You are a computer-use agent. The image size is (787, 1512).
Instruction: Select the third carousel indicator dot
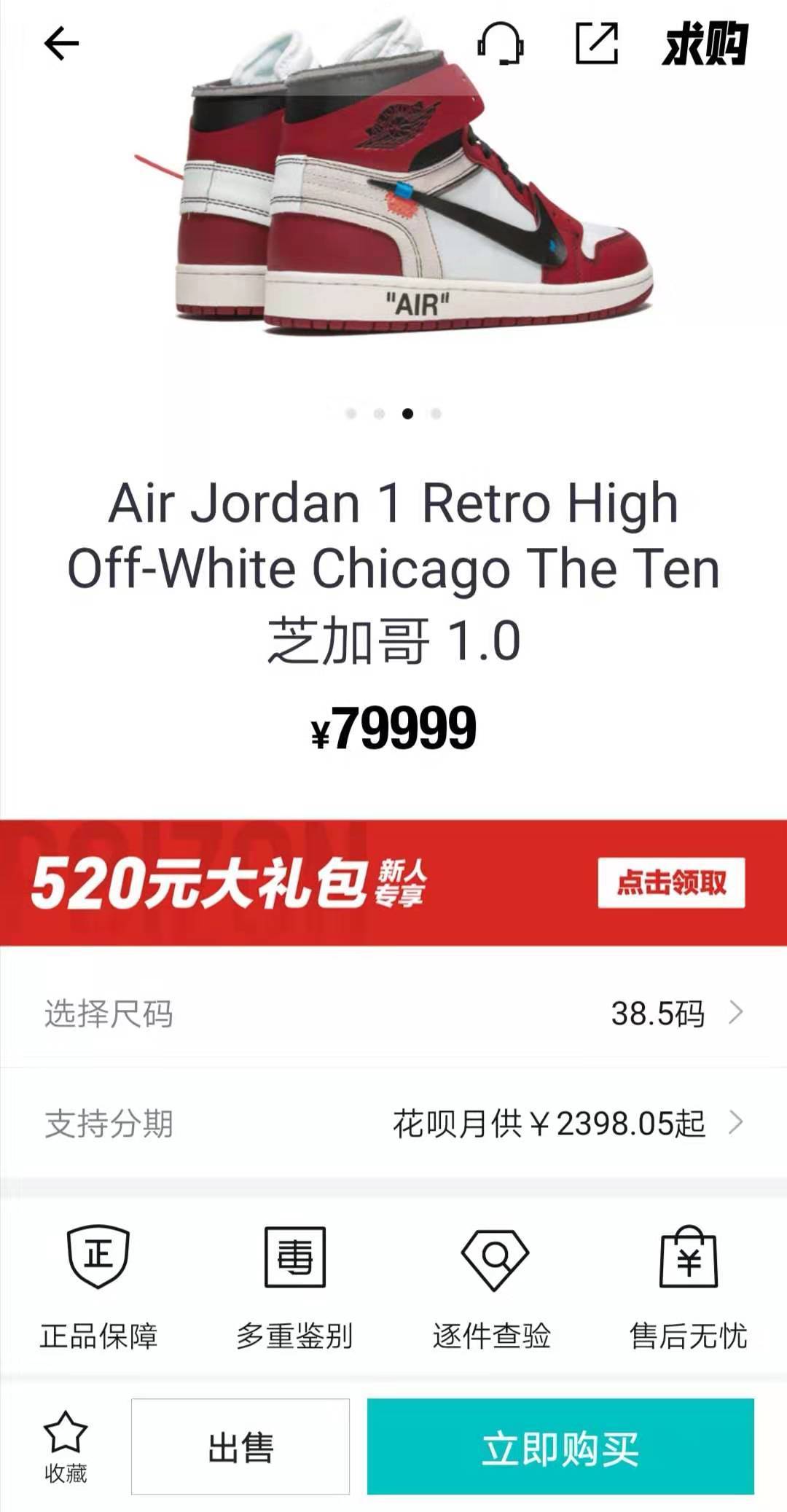[x=408, y=412]
